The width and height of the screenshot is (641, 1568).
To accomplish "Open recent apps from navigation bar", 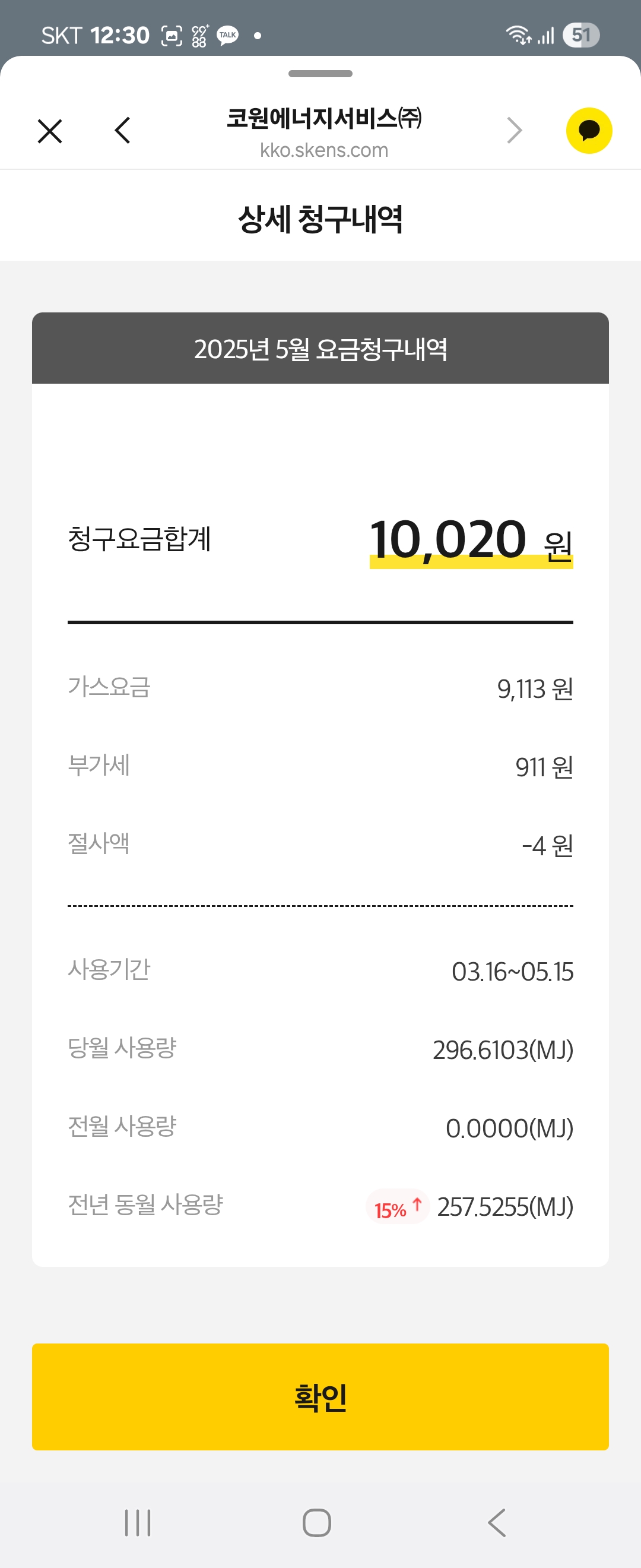I will (138, 1522).
